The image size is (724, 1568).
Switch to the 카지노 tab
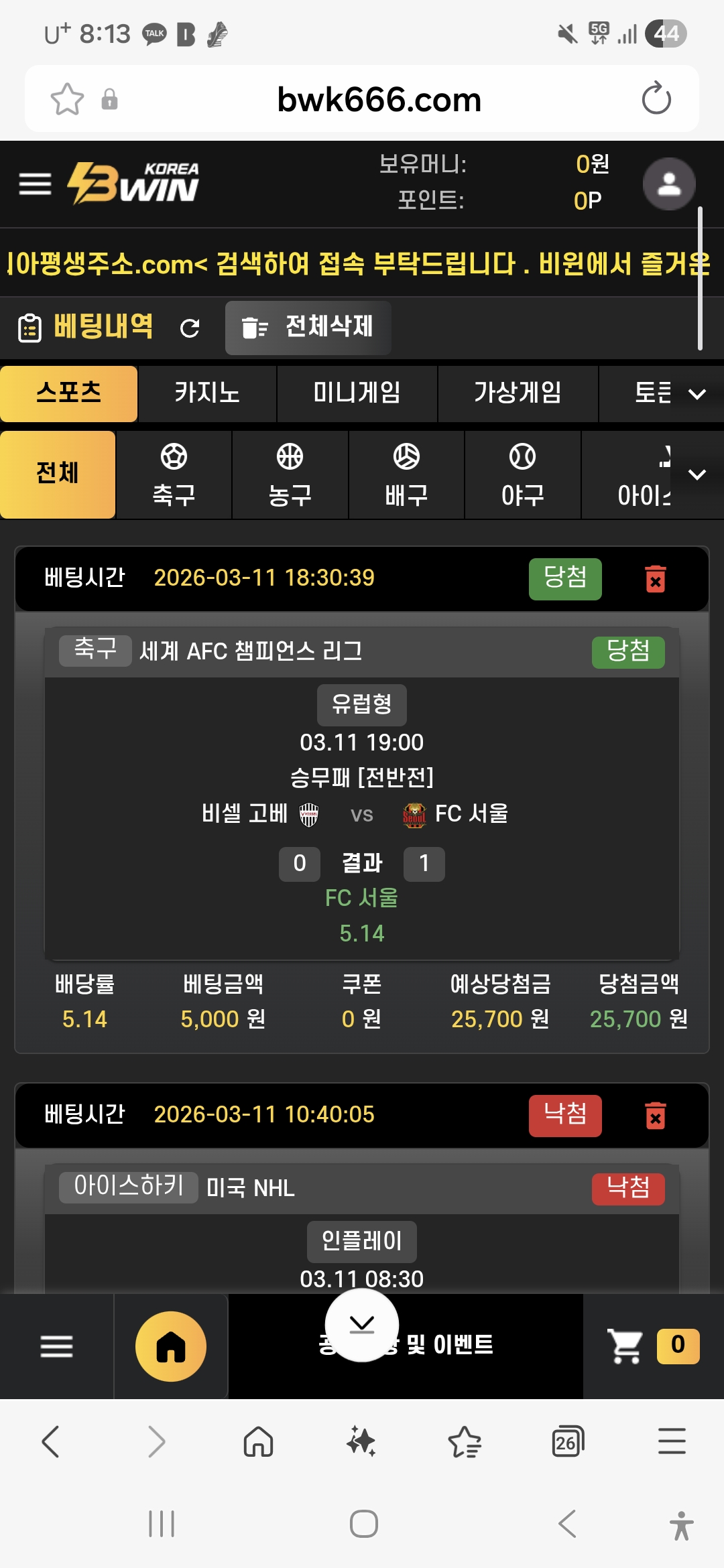[206, 393]
